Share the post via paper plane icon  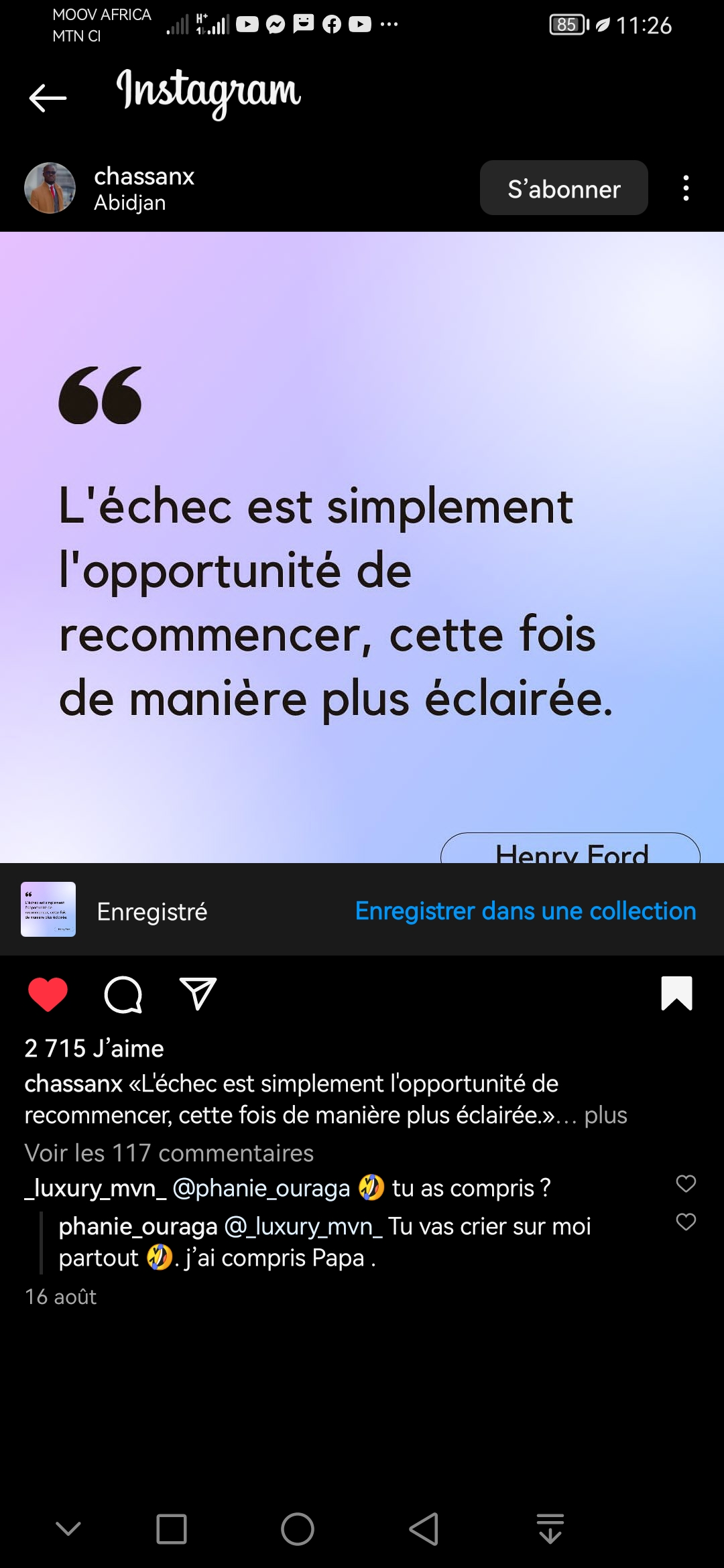(x=198, y=994)
